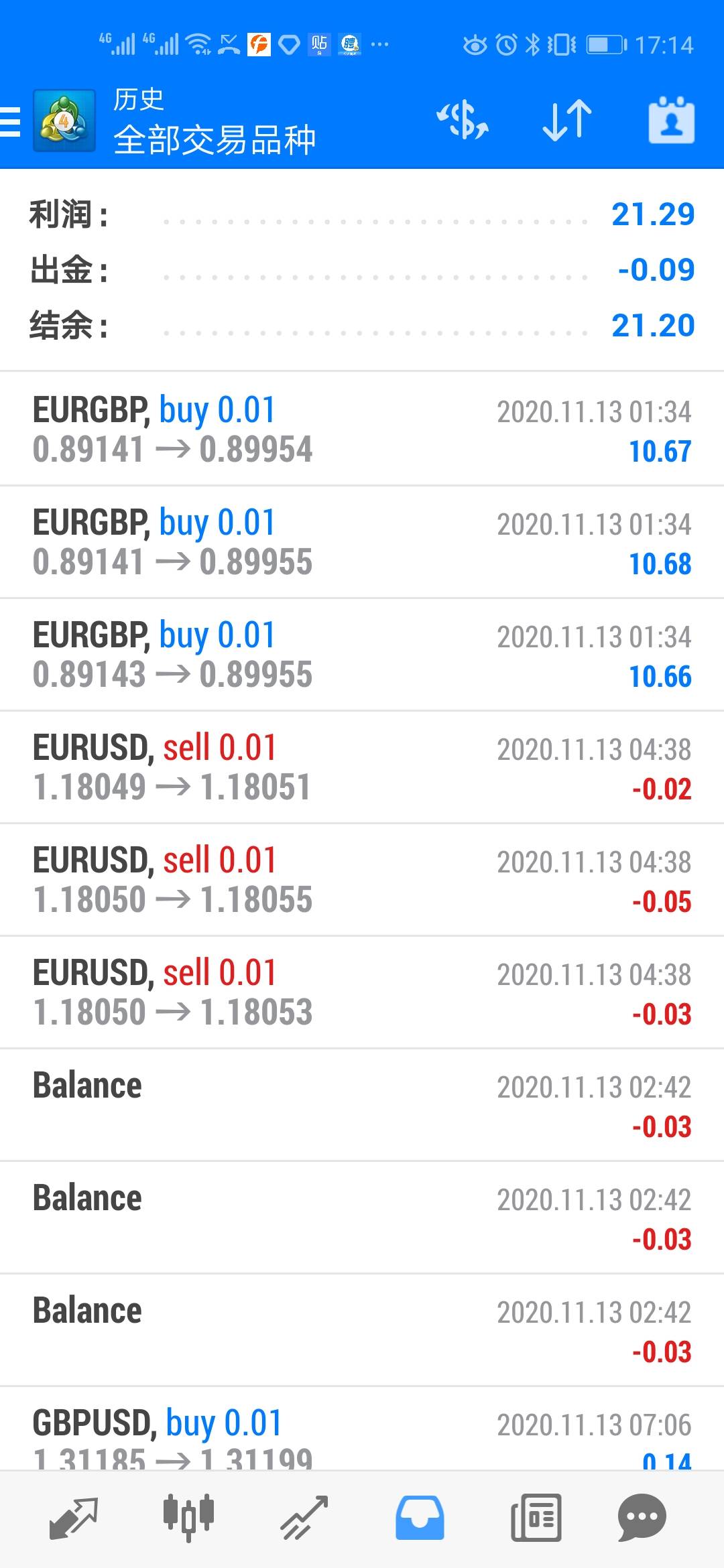Expand the EURGBP trade with profit 10.66

(x=362, y=654)
